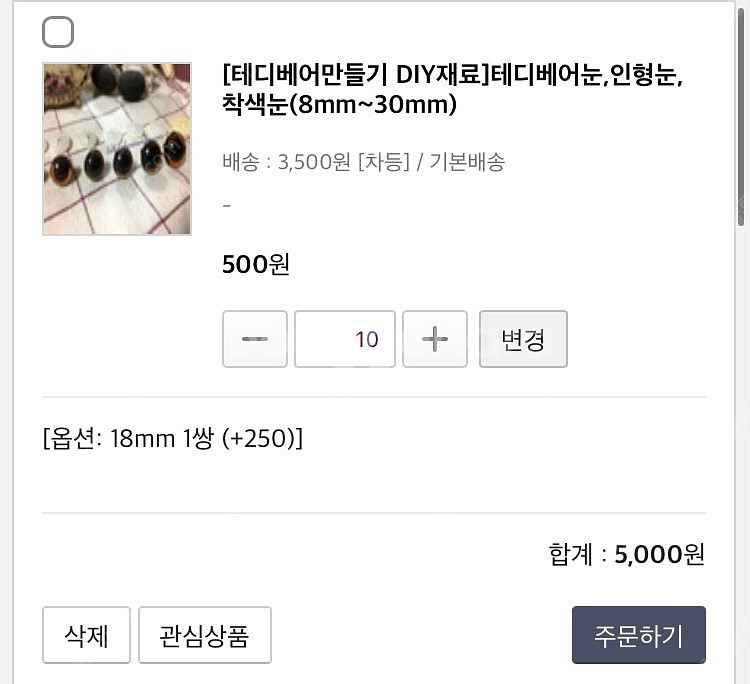This screenshot has width=750, height=684.
Task: Decrease quantity with the minus button
Action: (x=255, y=339)
